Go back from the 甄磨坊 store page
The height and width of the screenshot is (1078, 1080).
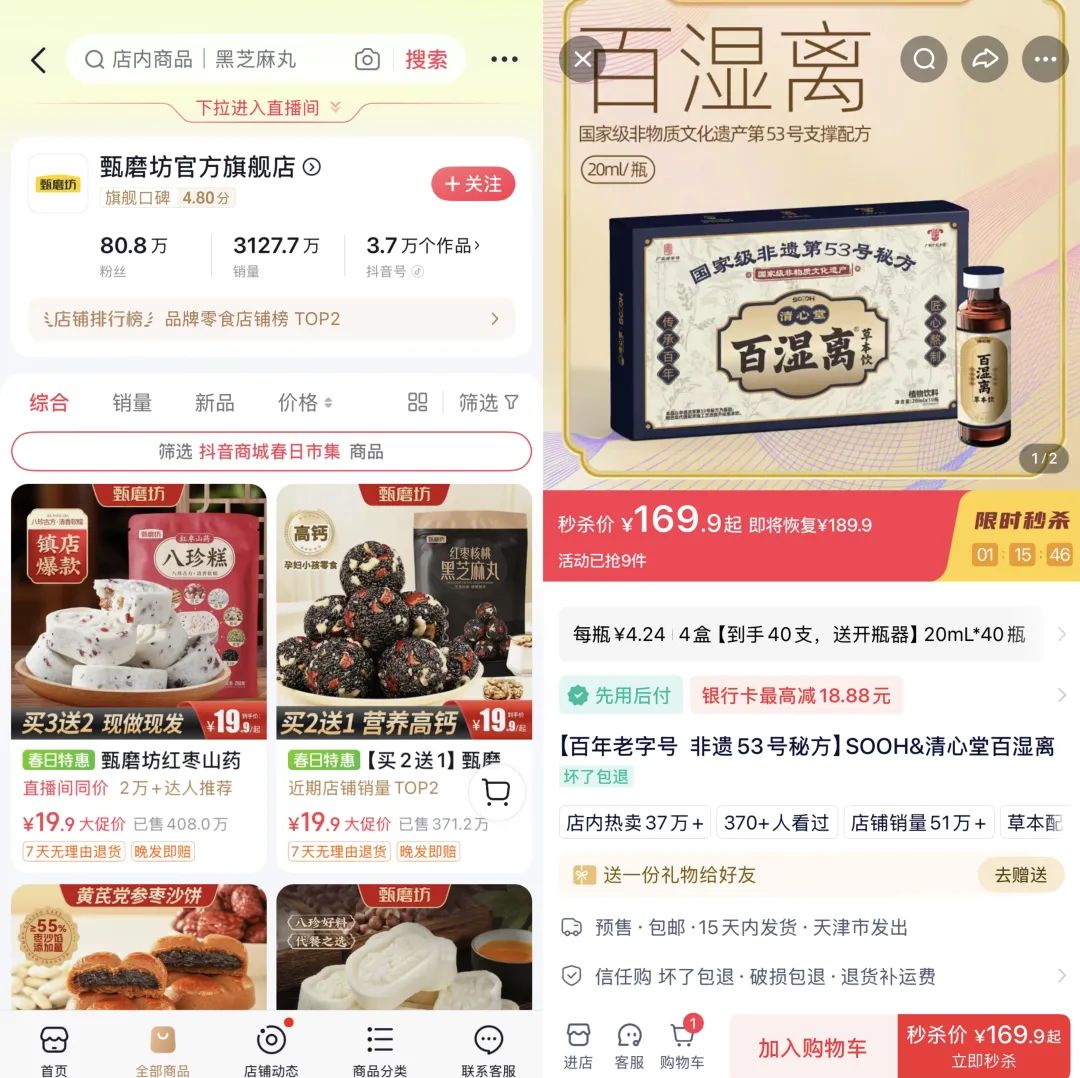click(39, 61)
